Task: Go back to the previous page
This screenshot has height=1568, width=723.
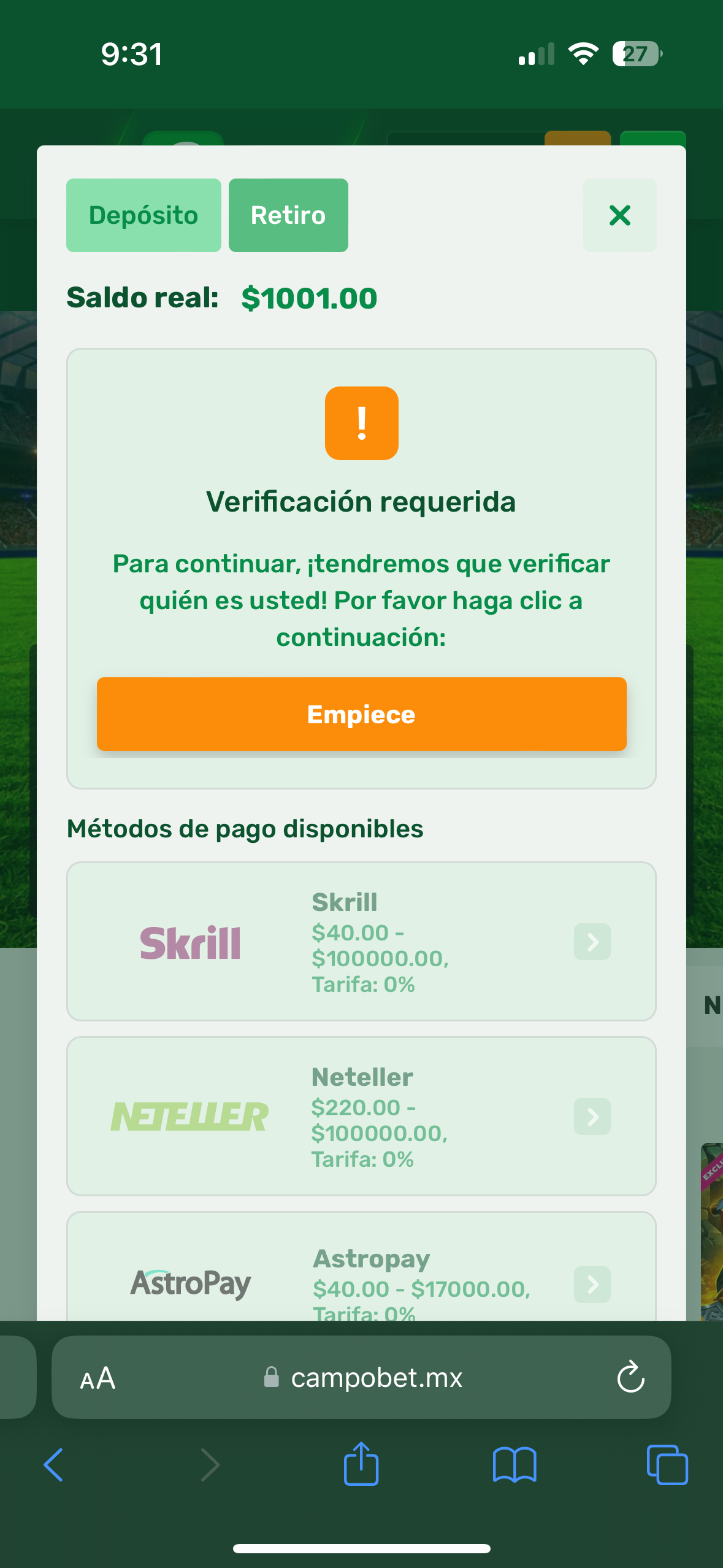Action: click(x=54, y=1465)
